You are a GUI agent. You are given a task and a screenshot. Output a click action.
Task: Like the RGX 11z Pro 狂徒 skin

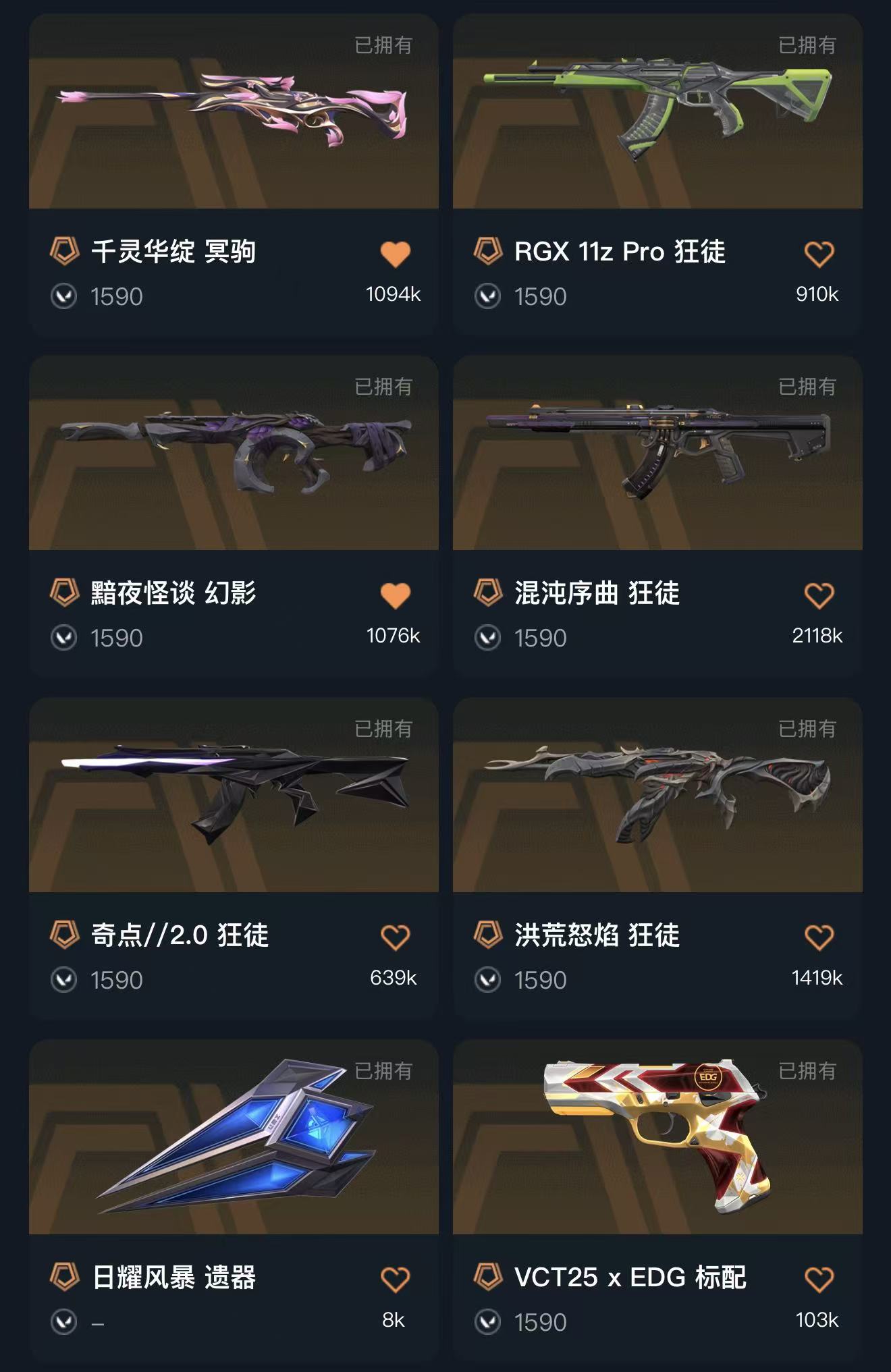(x=819, y=254)
